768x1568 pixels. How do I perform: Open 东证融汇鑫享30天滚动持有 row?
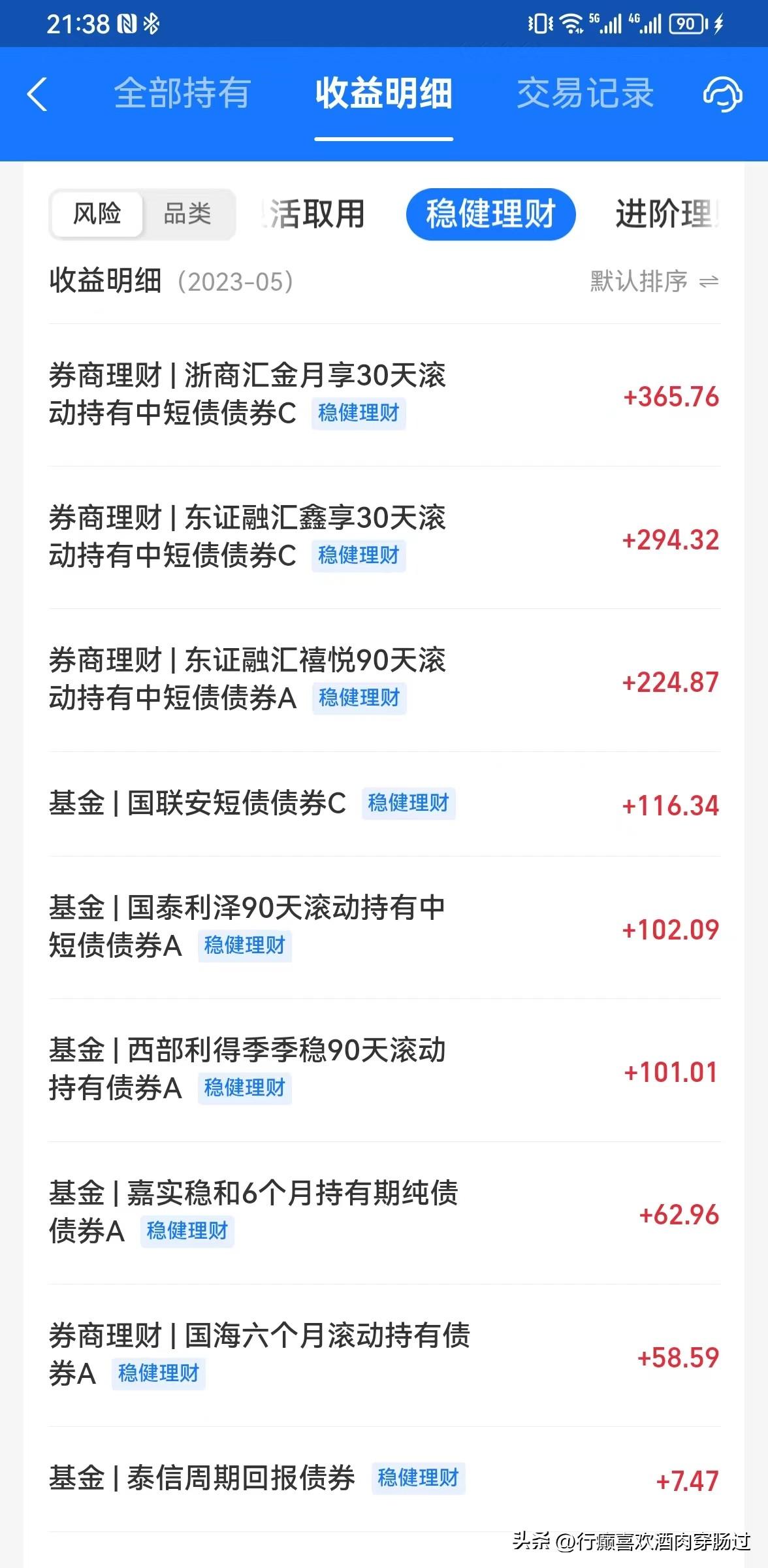click(x=385, y=538)
